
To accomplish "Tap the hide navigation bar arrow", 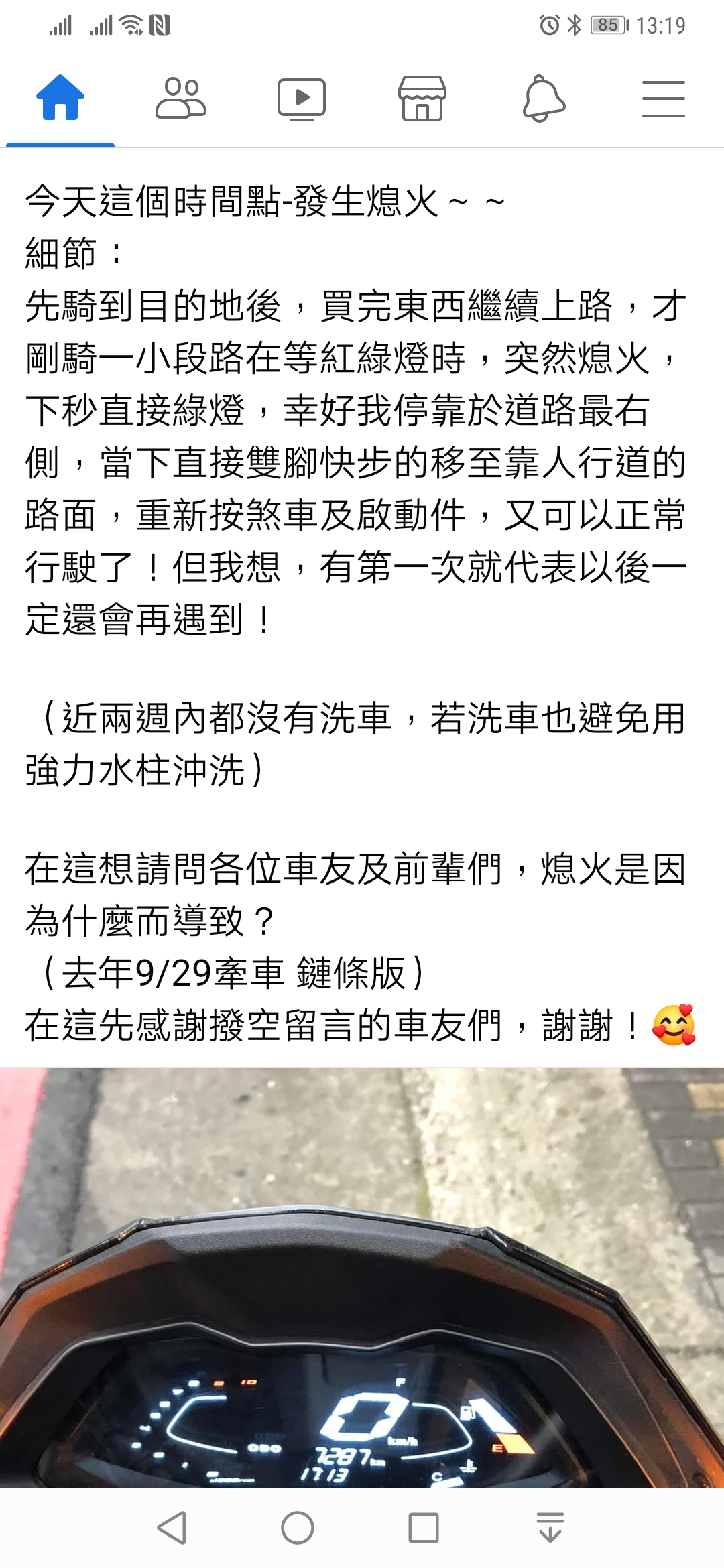I will pyautogui.click(x=550, y=1528).
